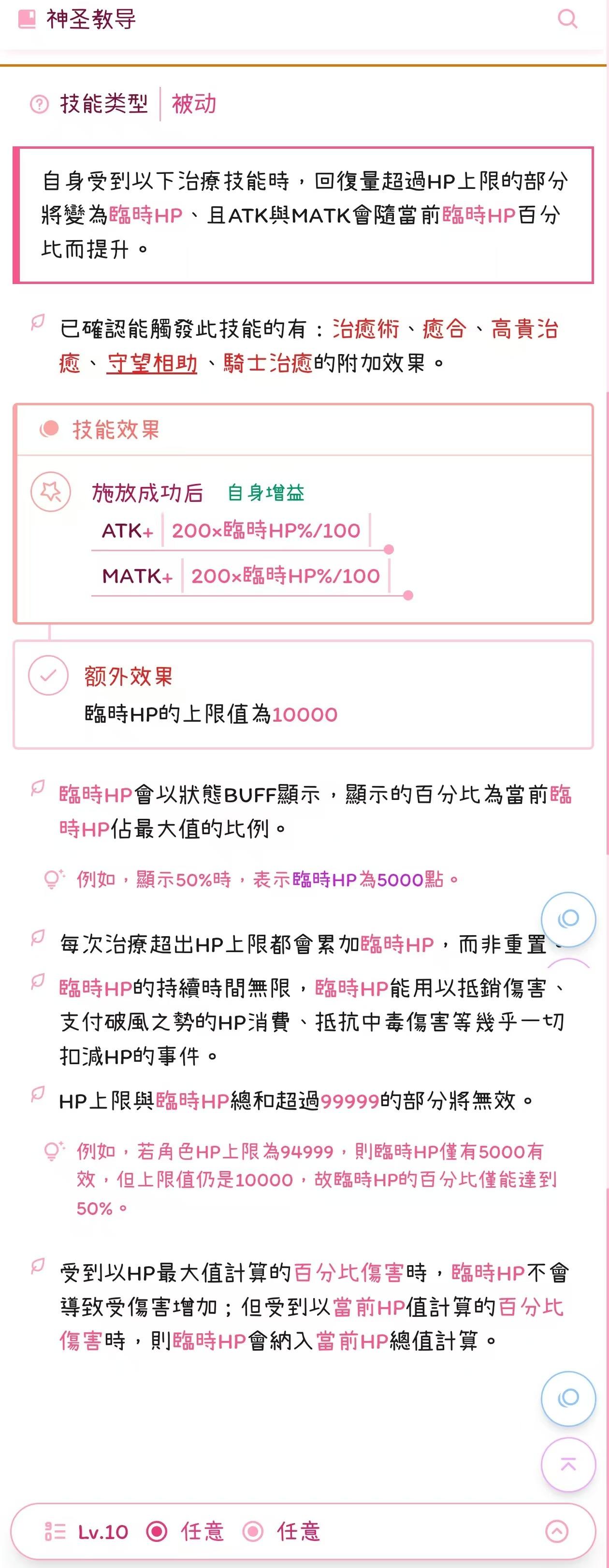
Task: Click the book icon beside 神圣教导
Action: coord(26,19)
